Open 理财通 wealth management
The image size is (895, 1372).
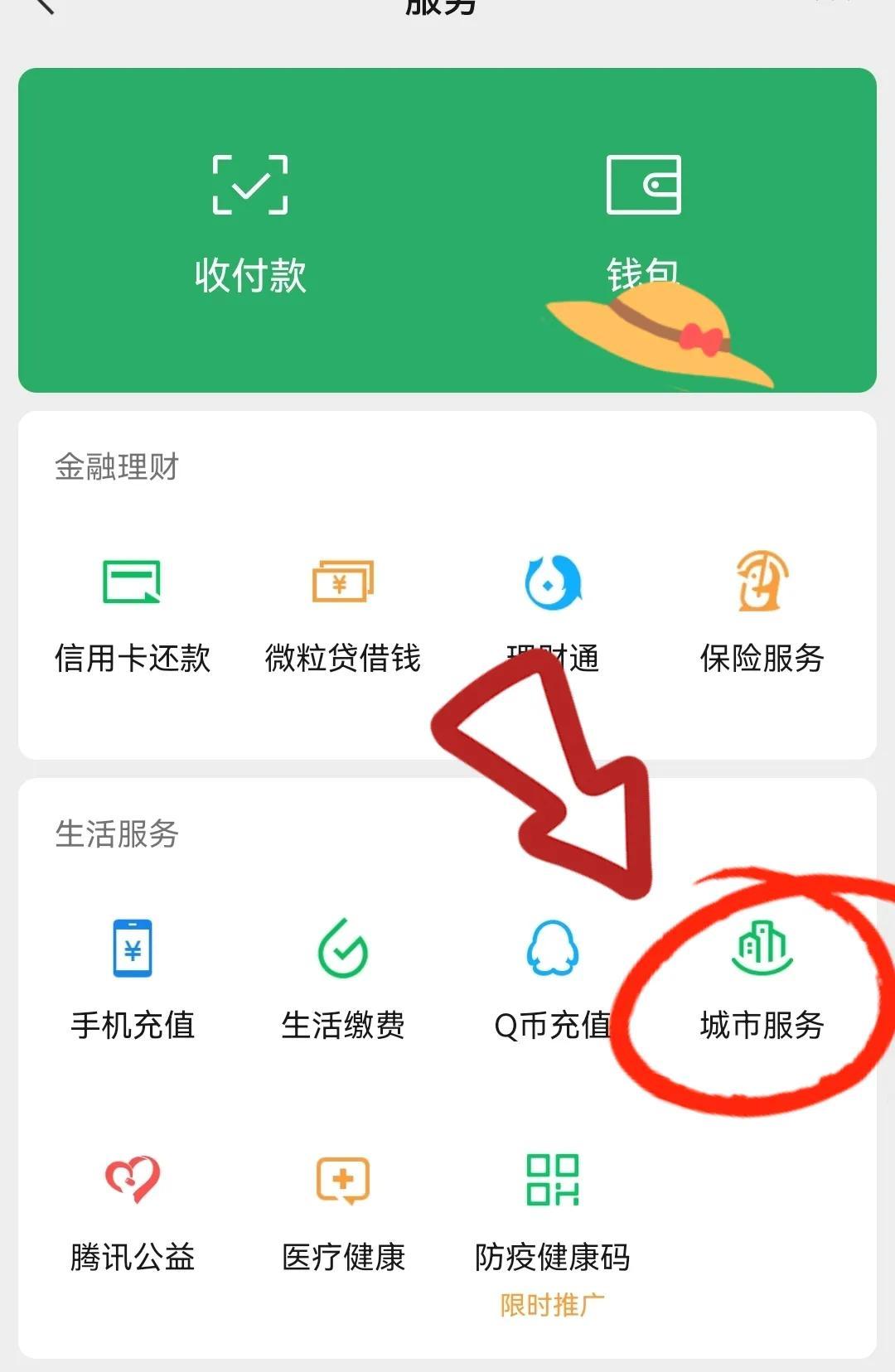tap(553, 613)
